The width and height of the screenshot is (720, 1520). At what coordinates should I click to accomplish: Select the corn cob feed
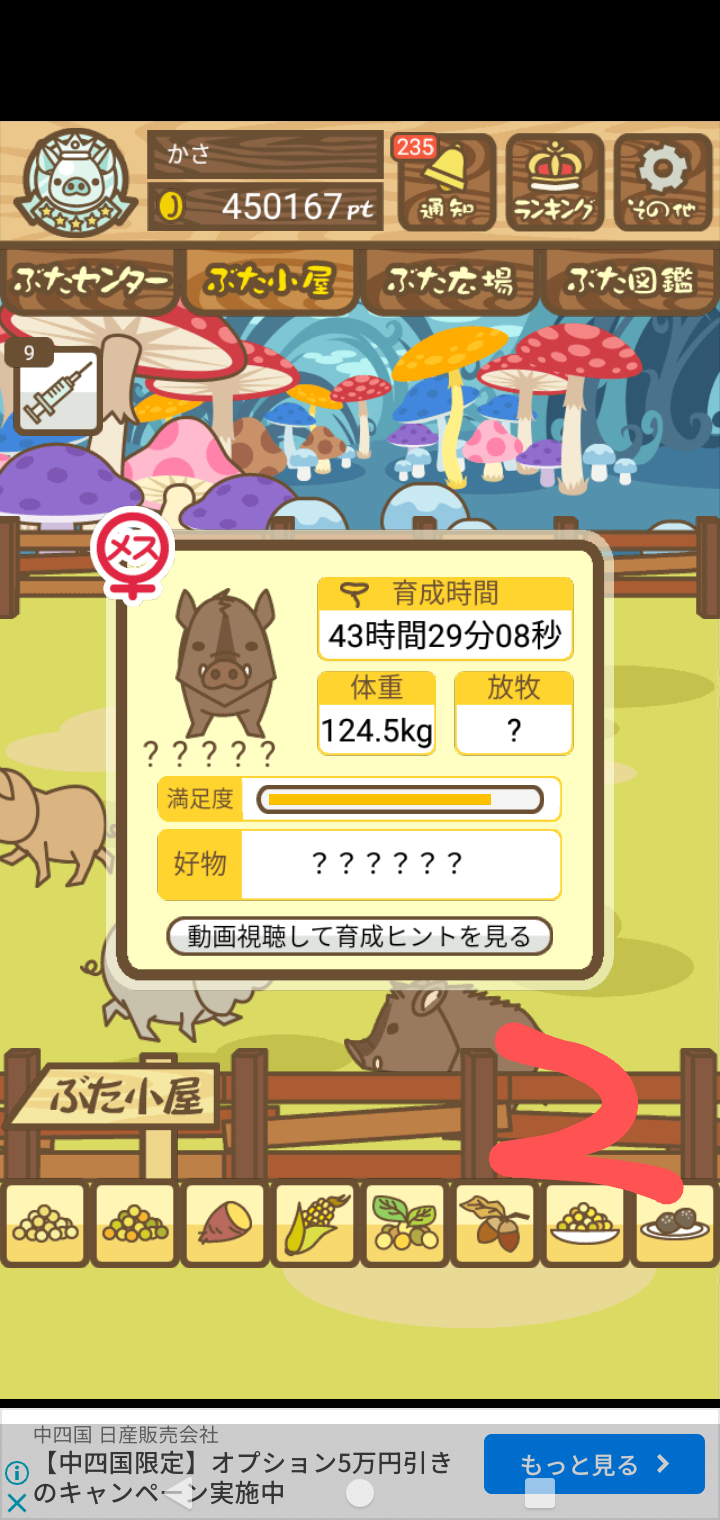(314, 1223)
